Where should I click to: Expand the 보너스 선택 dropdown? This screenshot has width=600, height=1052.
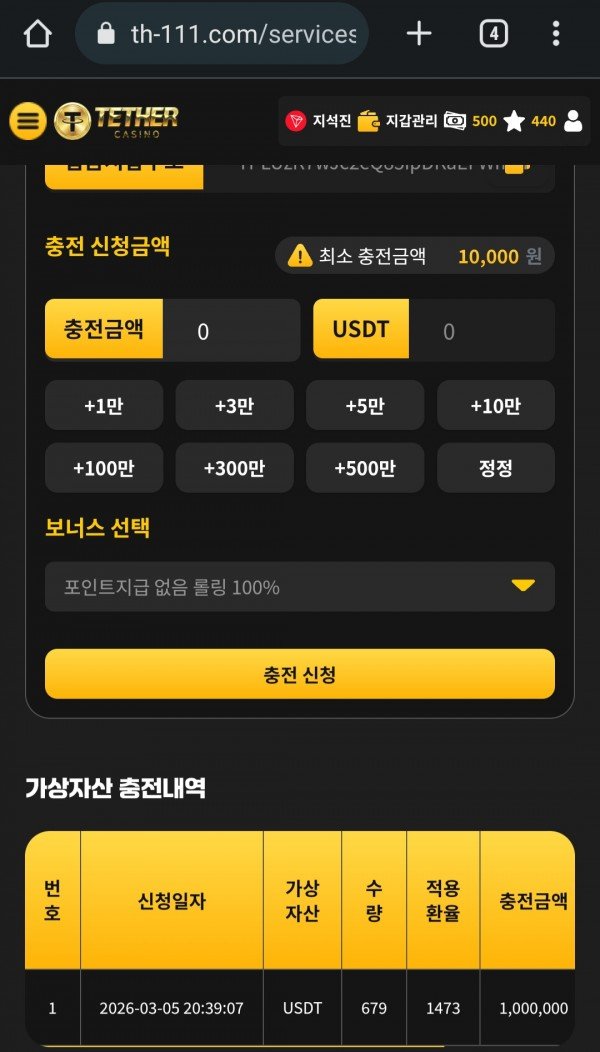tap(300, 587)
